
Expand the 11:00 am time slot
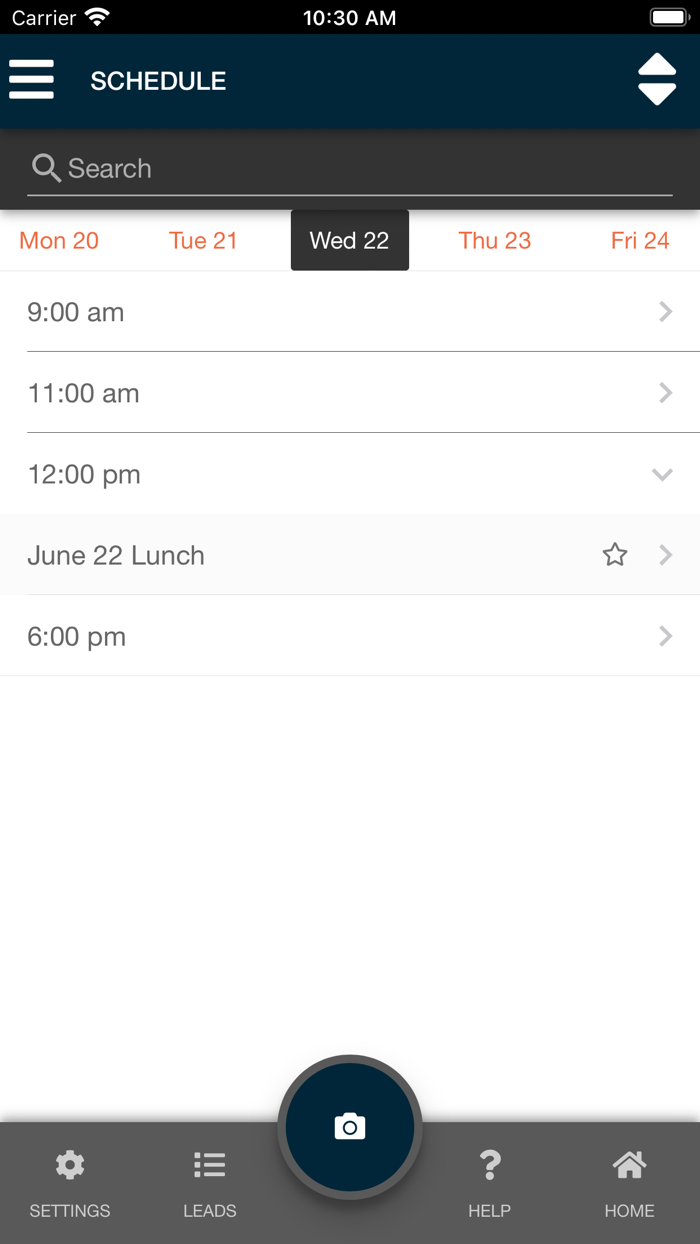[350, 393]
